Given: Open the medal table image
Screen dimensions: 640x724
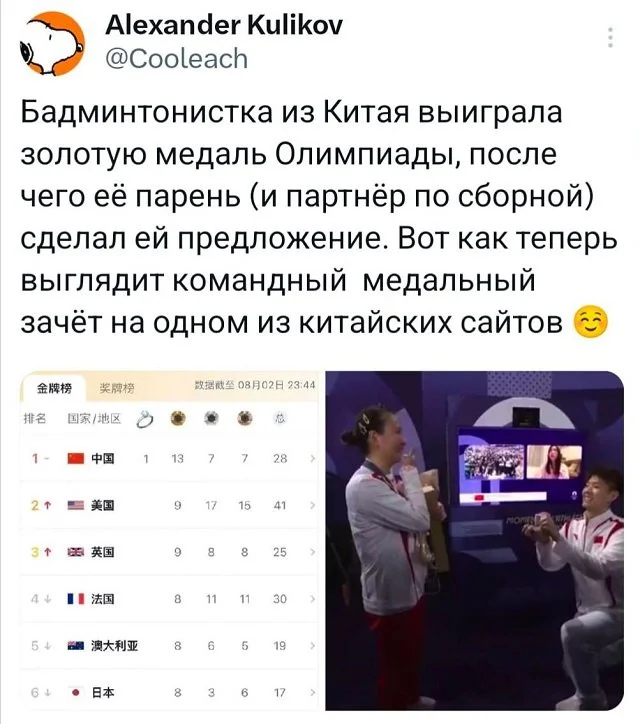Looking at the screenshot, I should coord(168,547).
